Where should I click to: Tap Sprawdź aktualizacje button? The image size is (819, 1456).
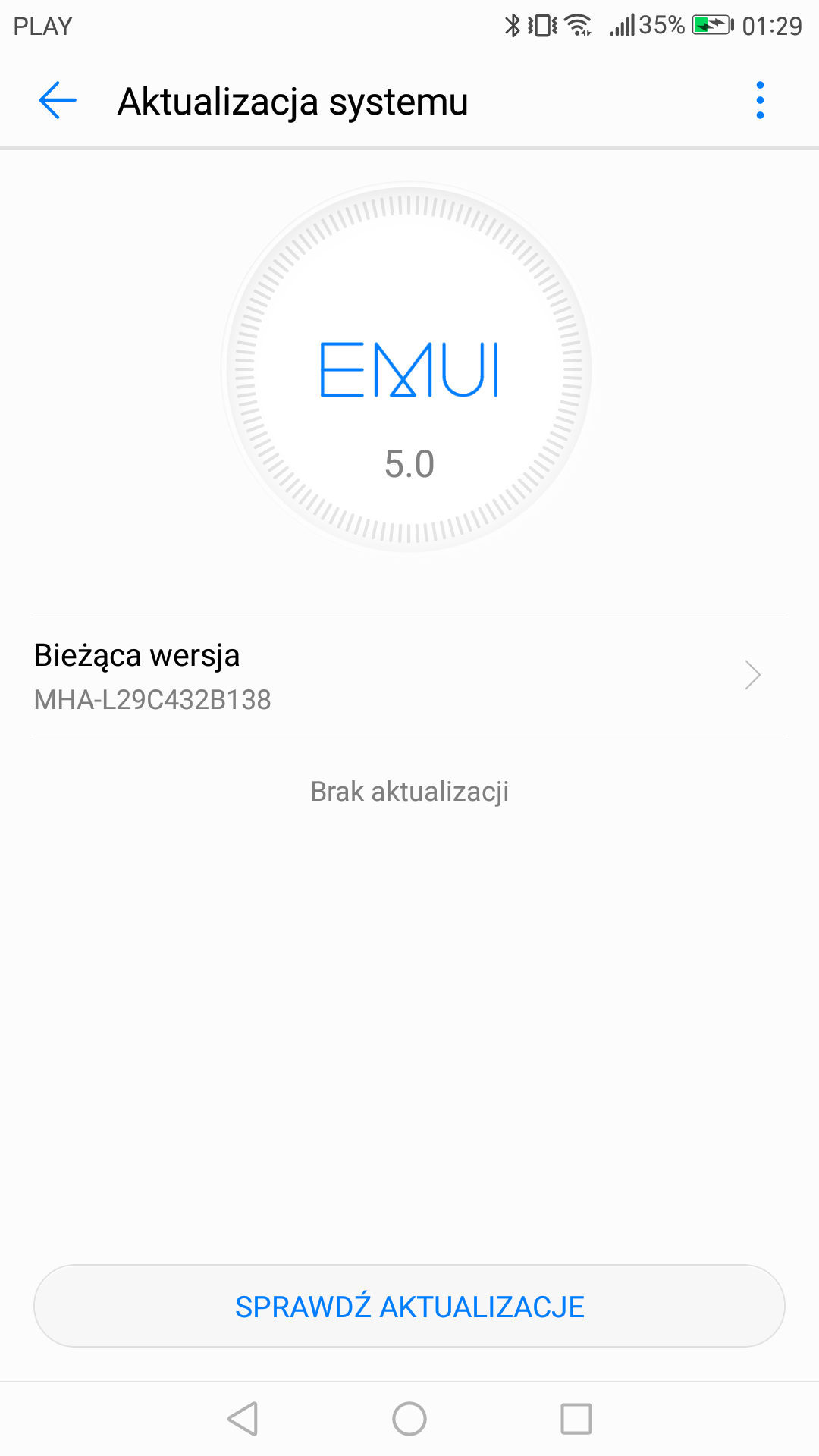pyautogui.click(x=409, y=1306)
